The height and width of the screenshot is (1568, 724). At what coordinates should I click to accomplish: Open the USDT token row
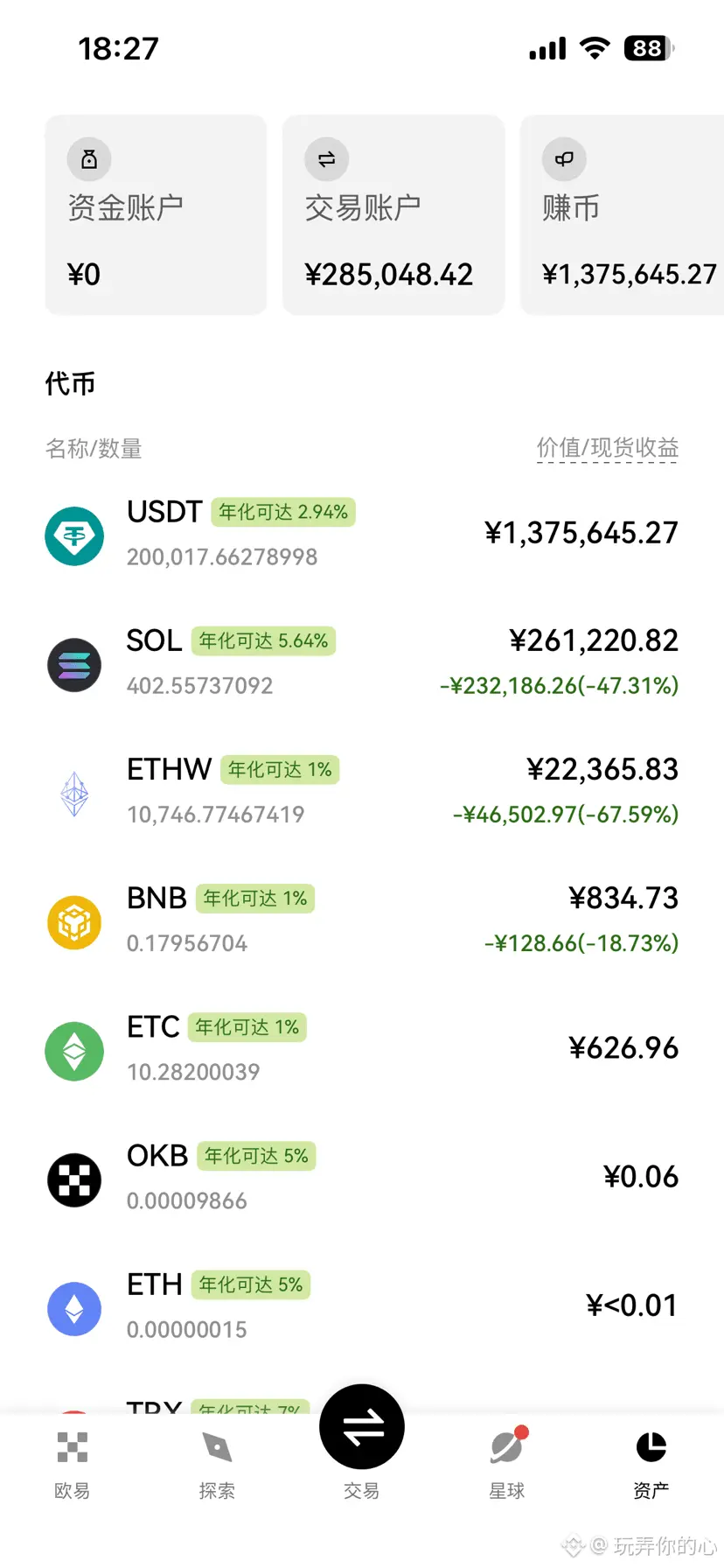pos(362,534)
